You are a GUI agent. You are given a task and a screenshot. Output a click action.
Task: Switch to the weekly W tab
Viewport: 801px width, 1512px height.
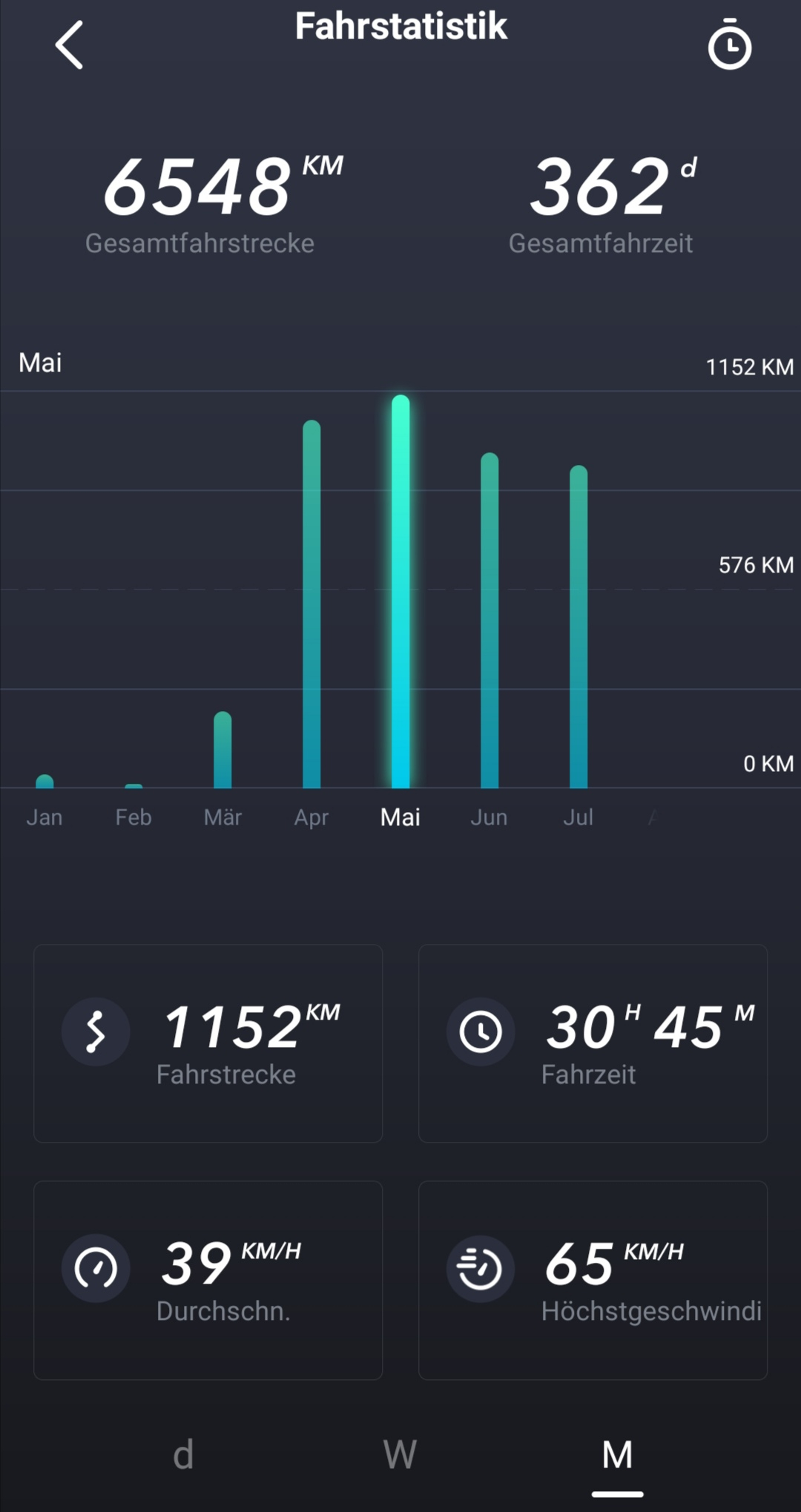(400, 1455)
